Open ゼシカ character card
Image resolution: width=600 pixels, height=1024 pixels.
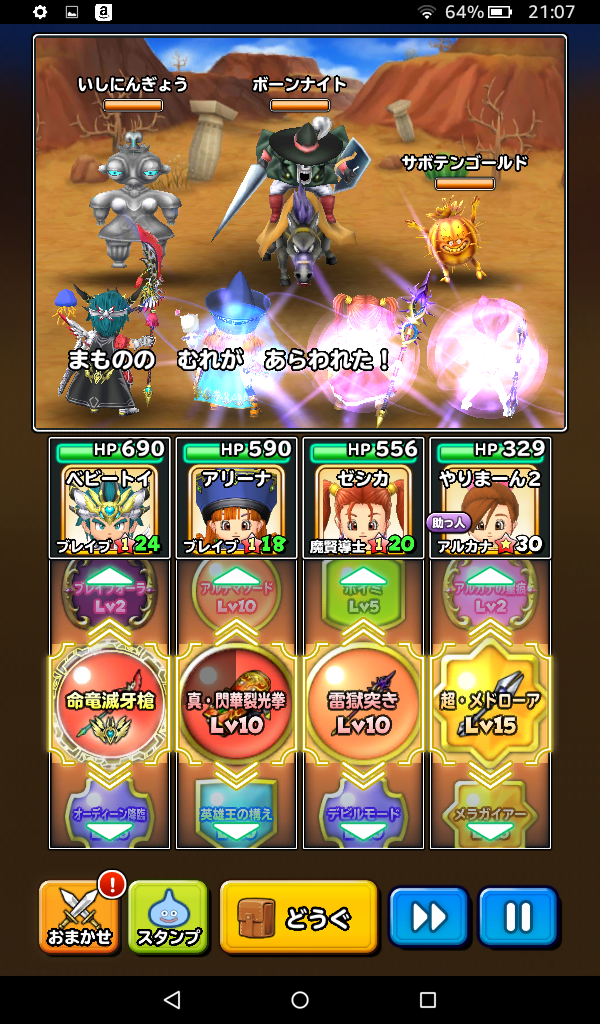(x=364, y=498)
